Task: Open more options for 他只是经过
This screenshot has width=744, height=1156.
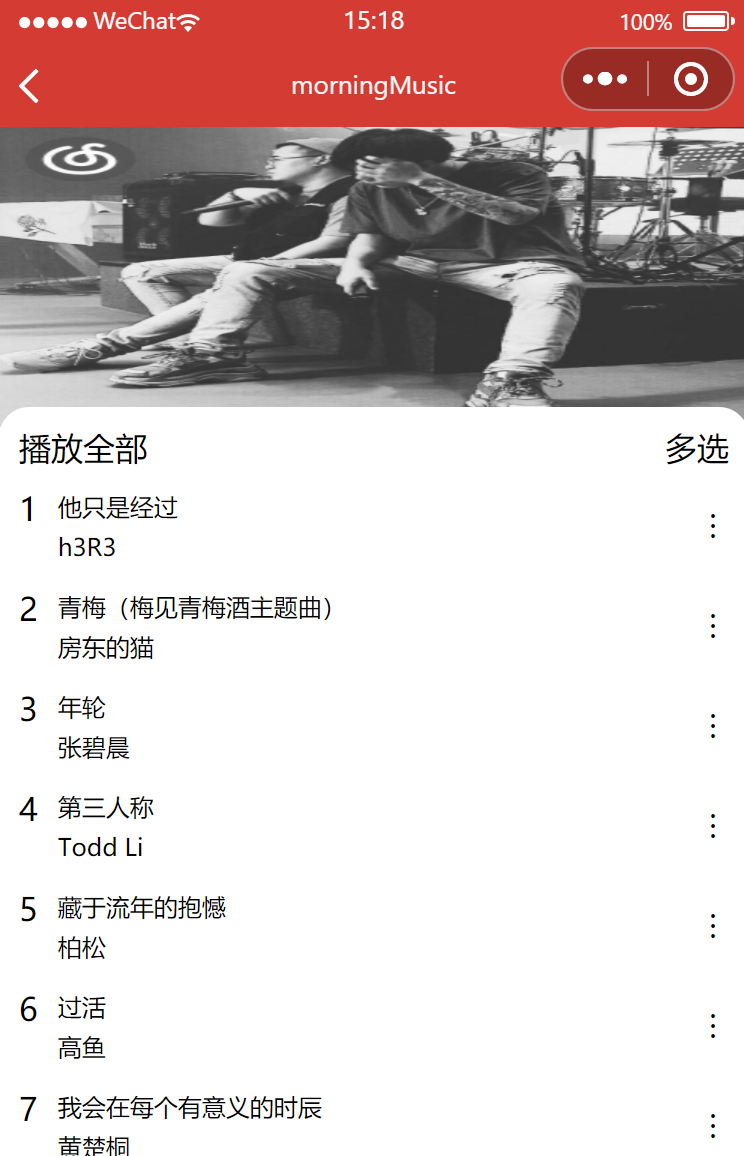Action: (713, 526)
